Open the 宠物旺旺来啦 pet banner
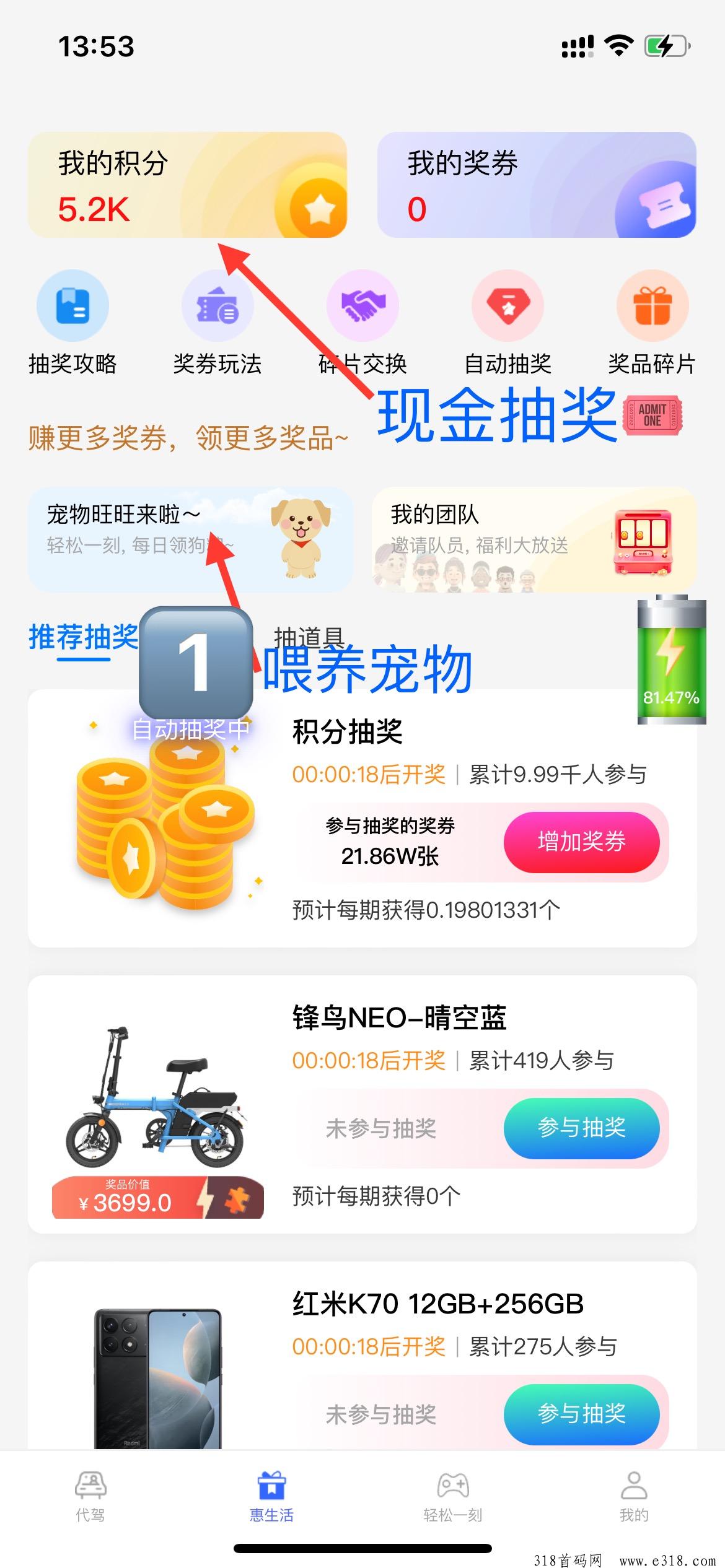The width and height of the screenshot is (725, 1568). (x=190, y=539)
